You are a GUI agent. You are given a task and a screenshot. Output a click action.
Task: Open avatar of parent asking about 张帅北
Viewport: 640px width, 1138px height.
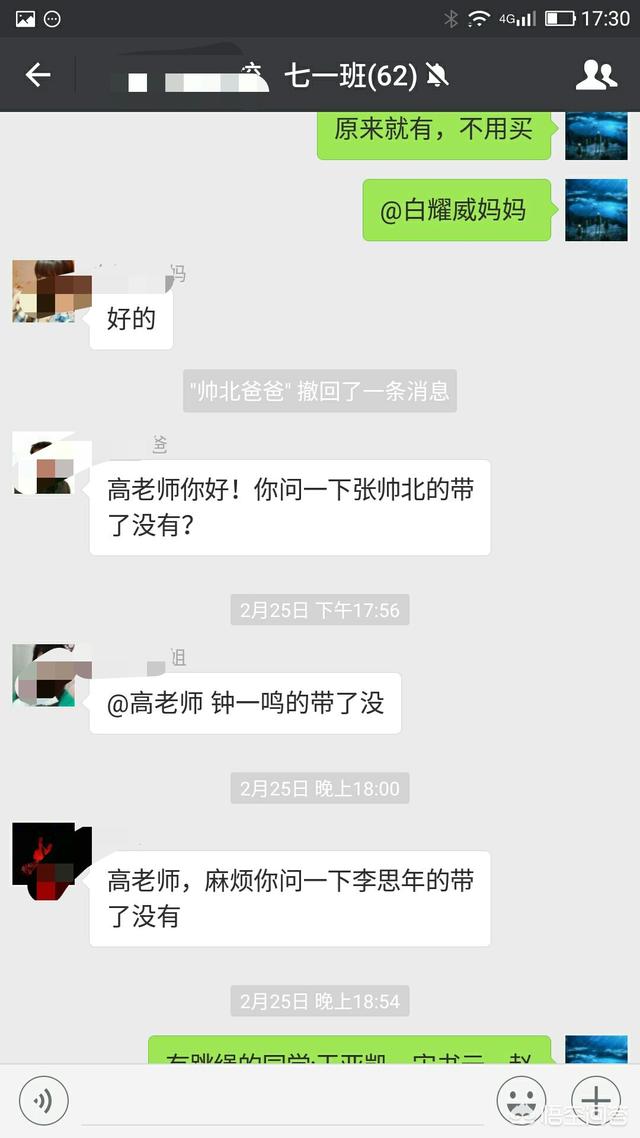click(44, 463)
